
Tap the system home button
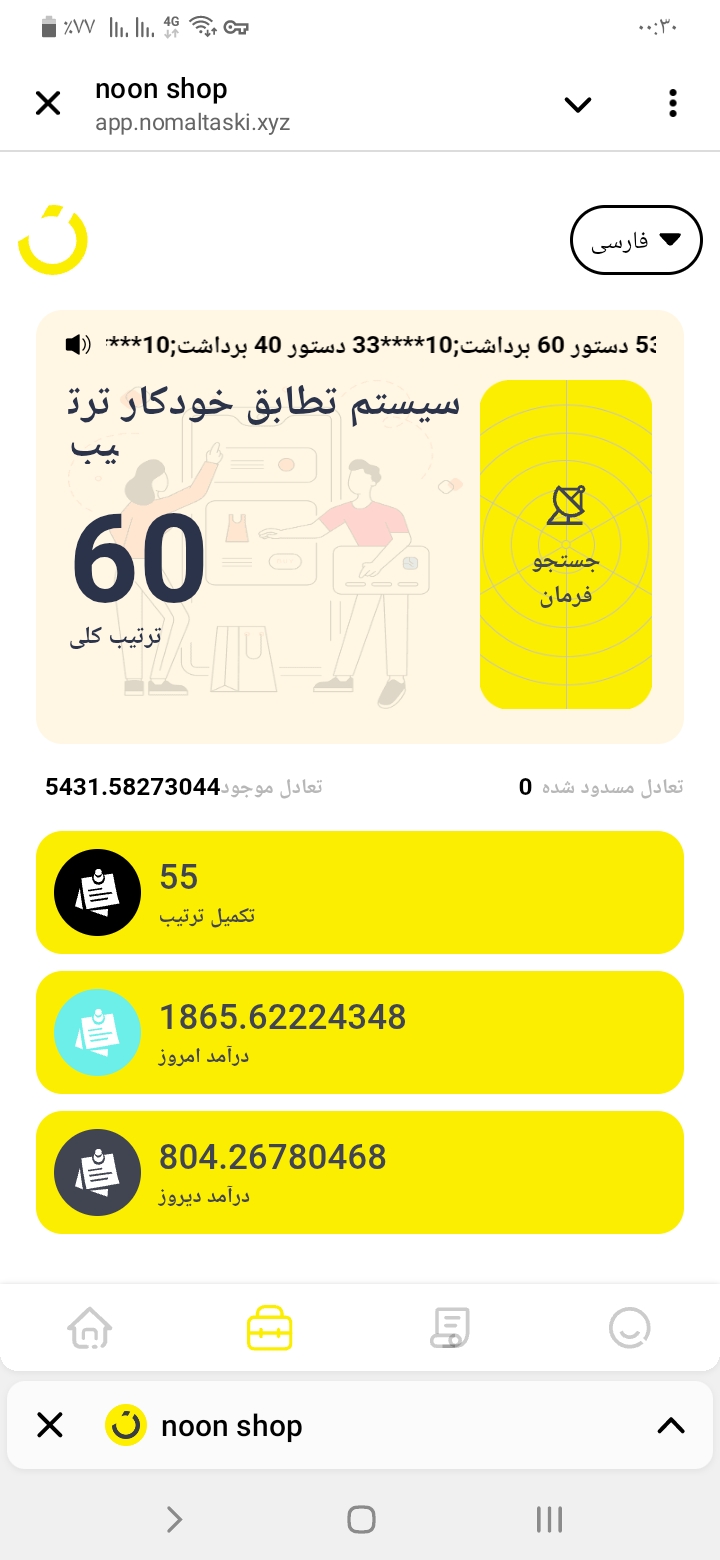[361, 1520]
